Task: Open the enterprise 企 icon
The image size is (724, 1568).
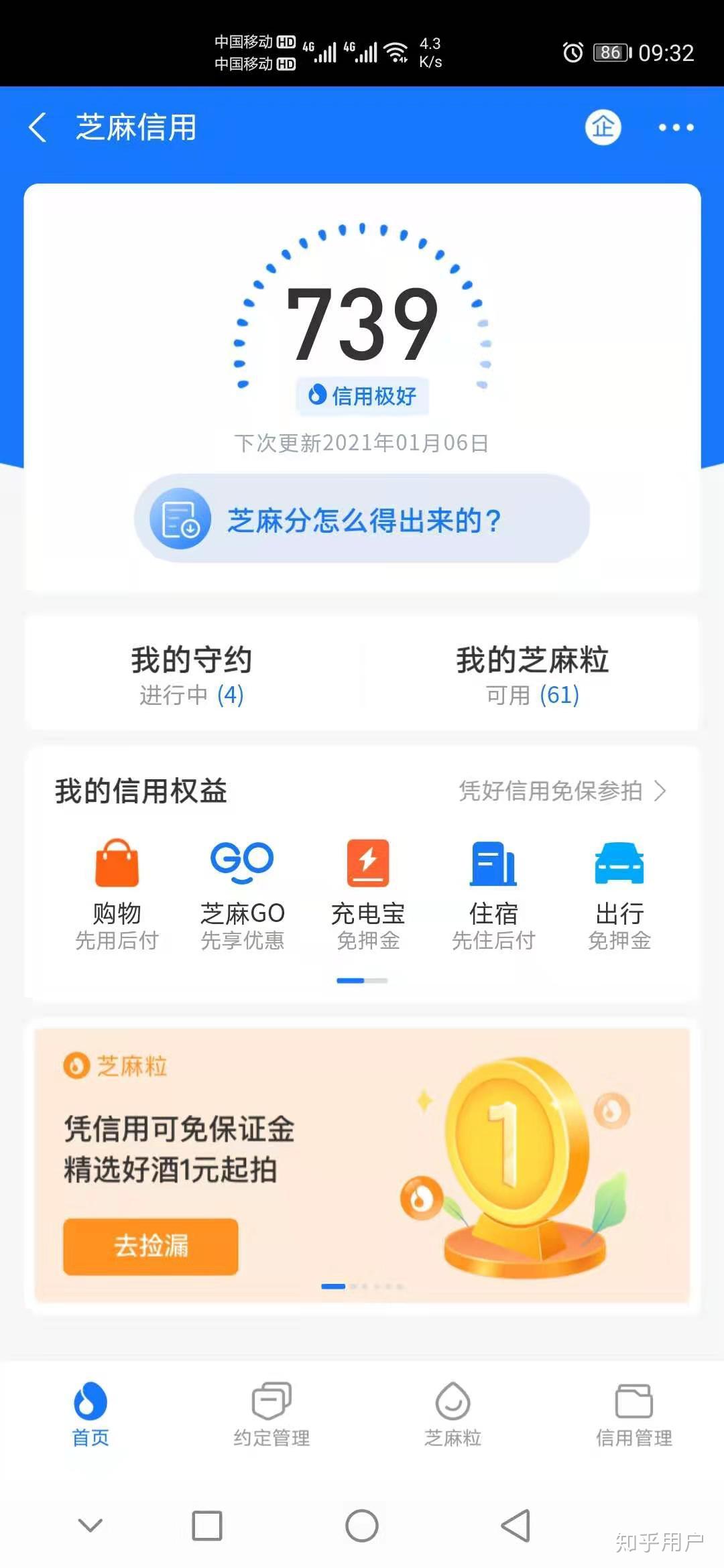Action: (x=603, y=127)
